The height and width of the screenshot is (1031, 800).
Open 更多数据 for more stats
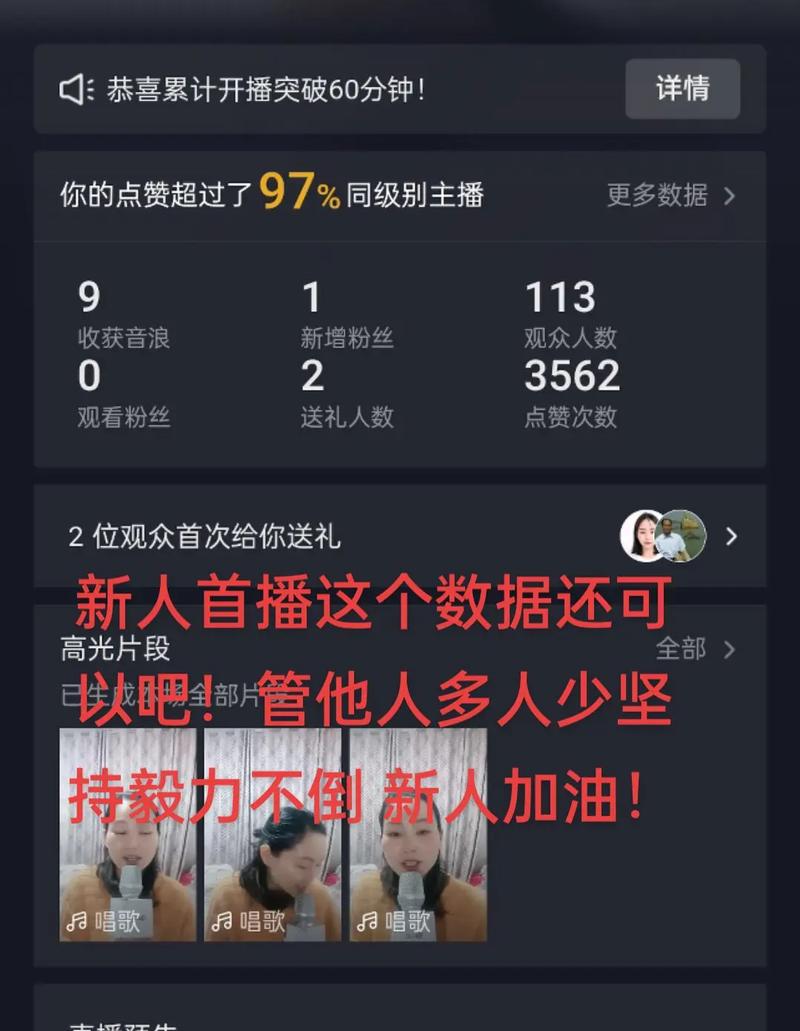[x=670, y=195]
